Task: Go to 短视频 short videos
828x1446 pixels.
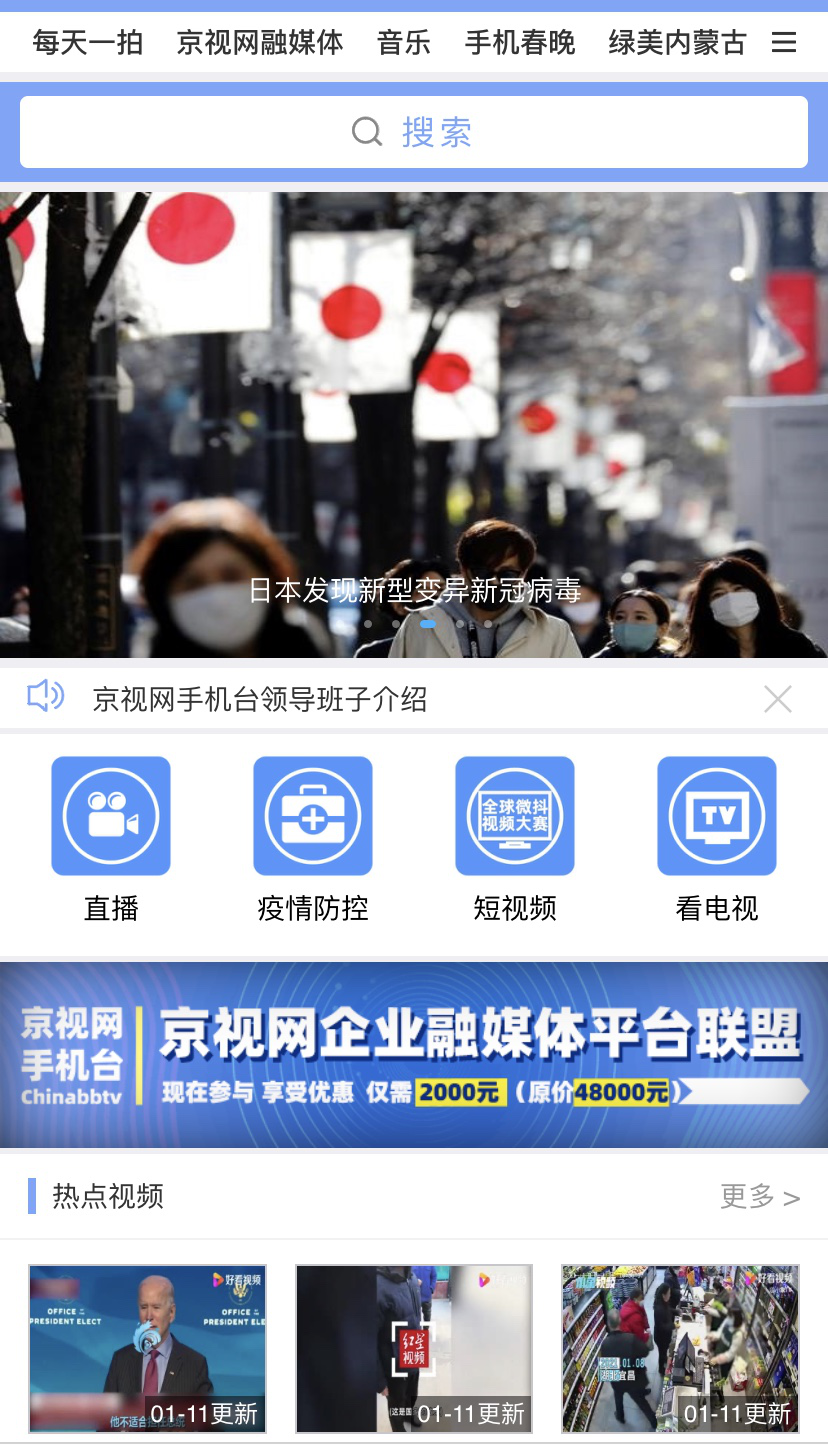Action: click(515, 838)
